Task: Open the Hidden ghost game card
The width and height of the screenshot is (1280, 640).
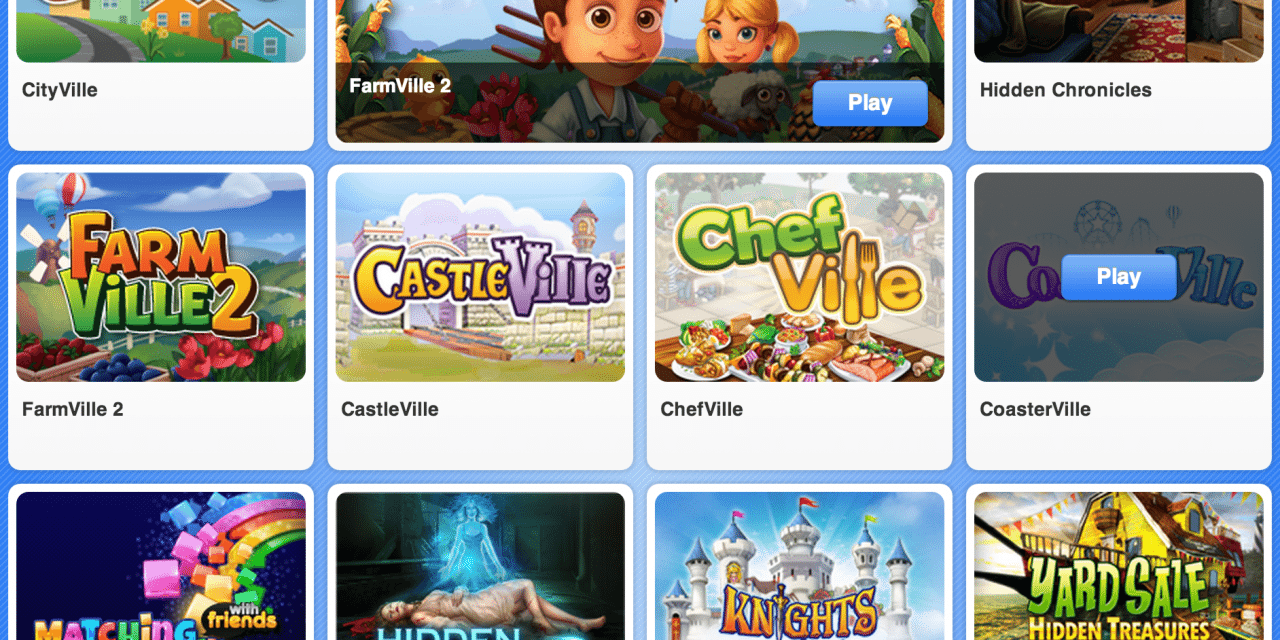Action: 480,565
